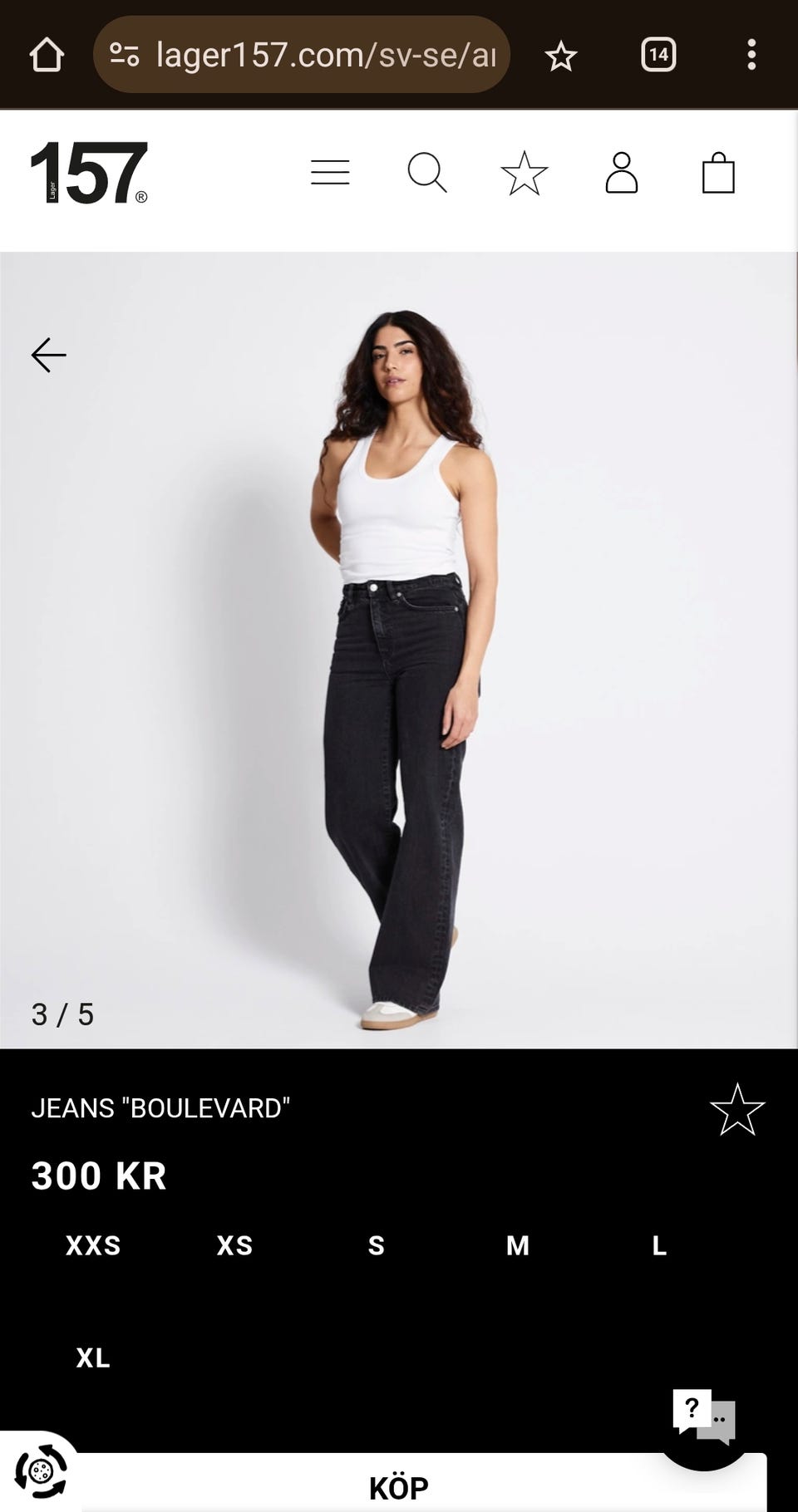Tap the KÖP buy button
This screenshot has height=1512, width=798.
(x=399, y=1487)
